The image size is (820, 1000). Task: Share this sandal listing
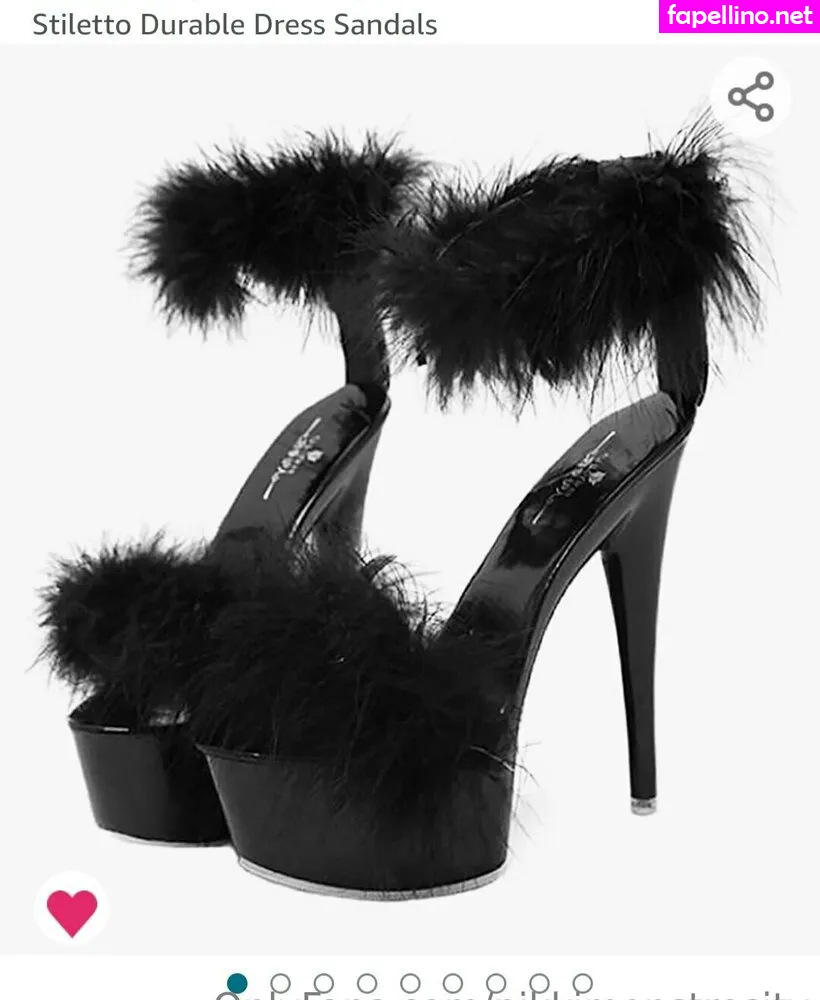point(751,97)
